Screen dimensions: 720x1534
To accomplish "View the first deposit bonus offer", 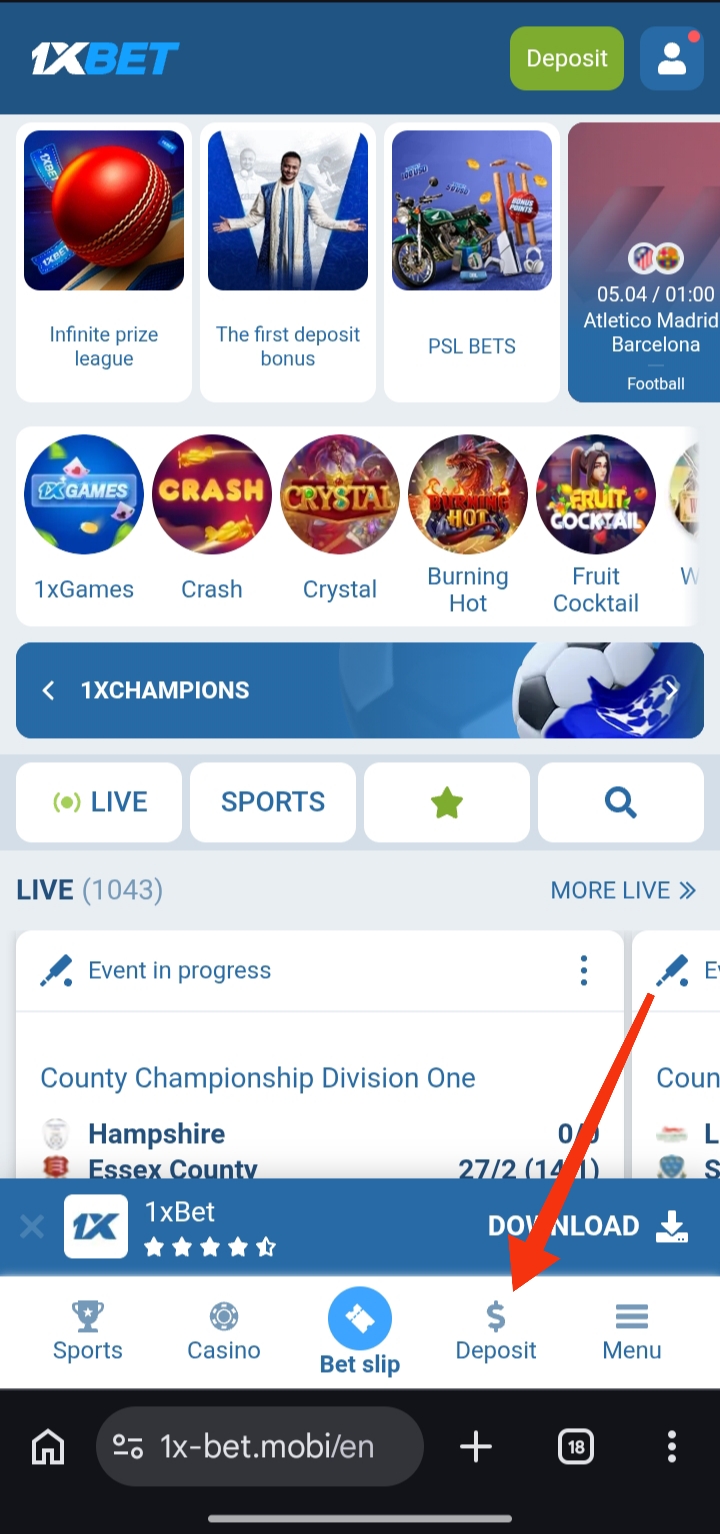I will [x=288, y=265].
